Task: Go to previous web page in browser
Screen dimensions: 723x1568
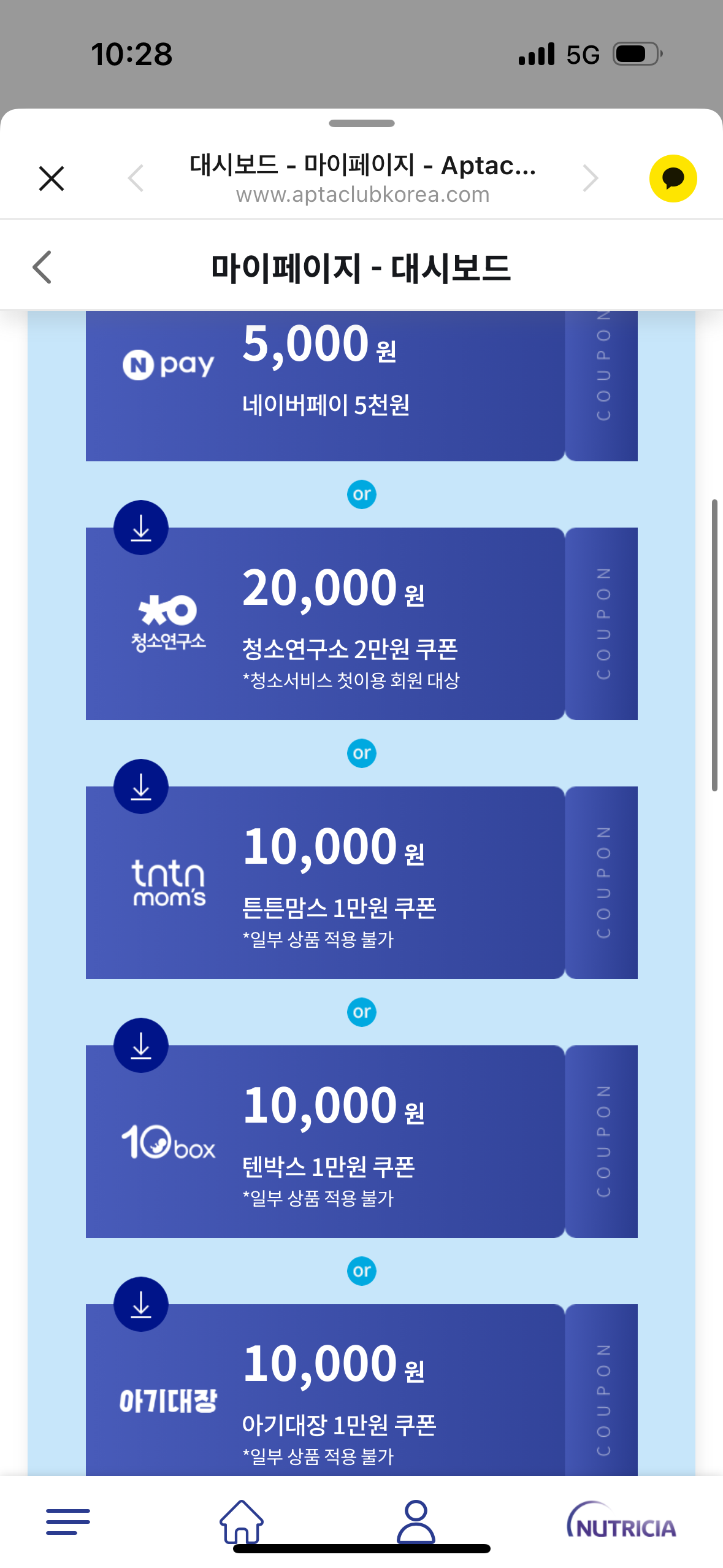Action: (x=136, y=179)
